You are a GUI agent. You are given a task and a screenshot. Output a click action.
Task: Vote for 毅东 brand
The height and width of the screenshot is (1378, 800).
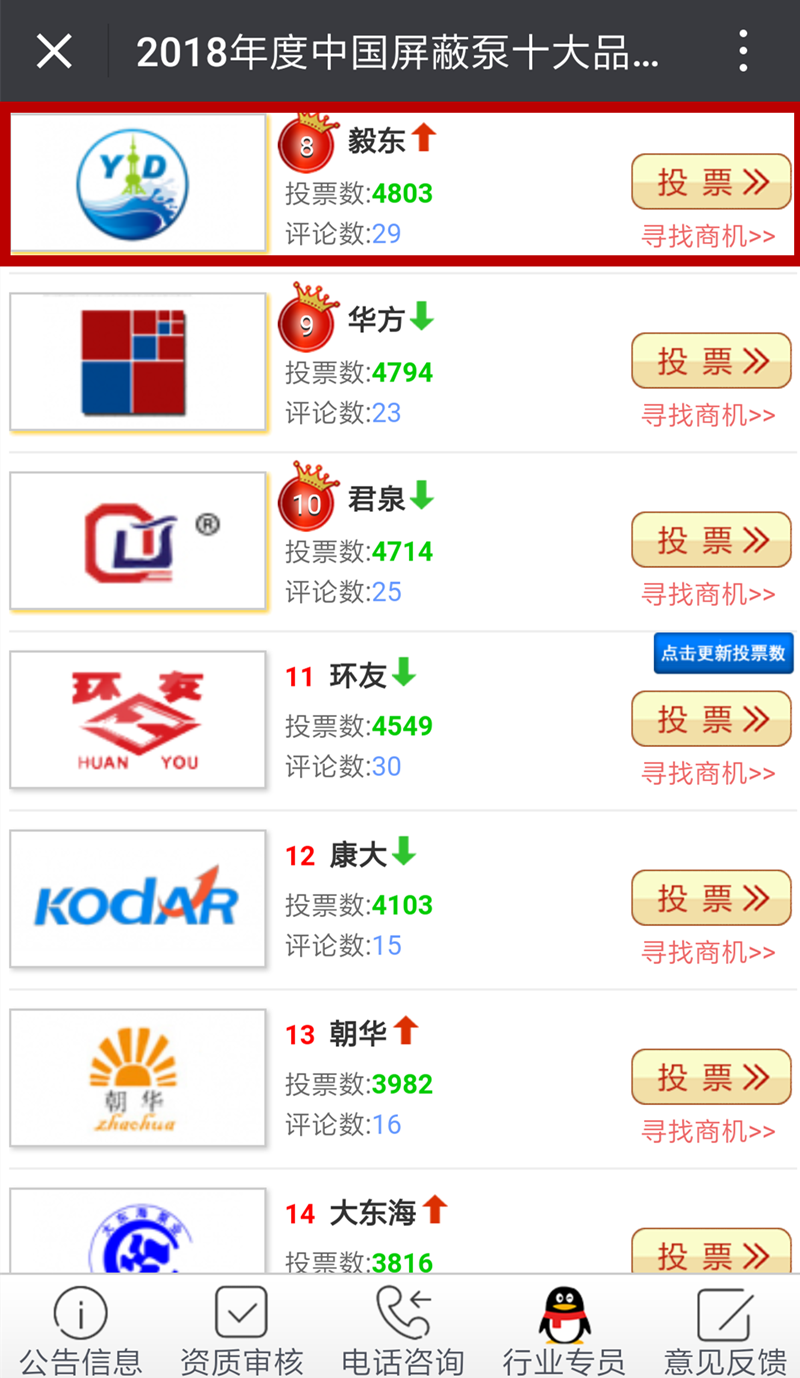pyautogui.click(x=711, y=182)
